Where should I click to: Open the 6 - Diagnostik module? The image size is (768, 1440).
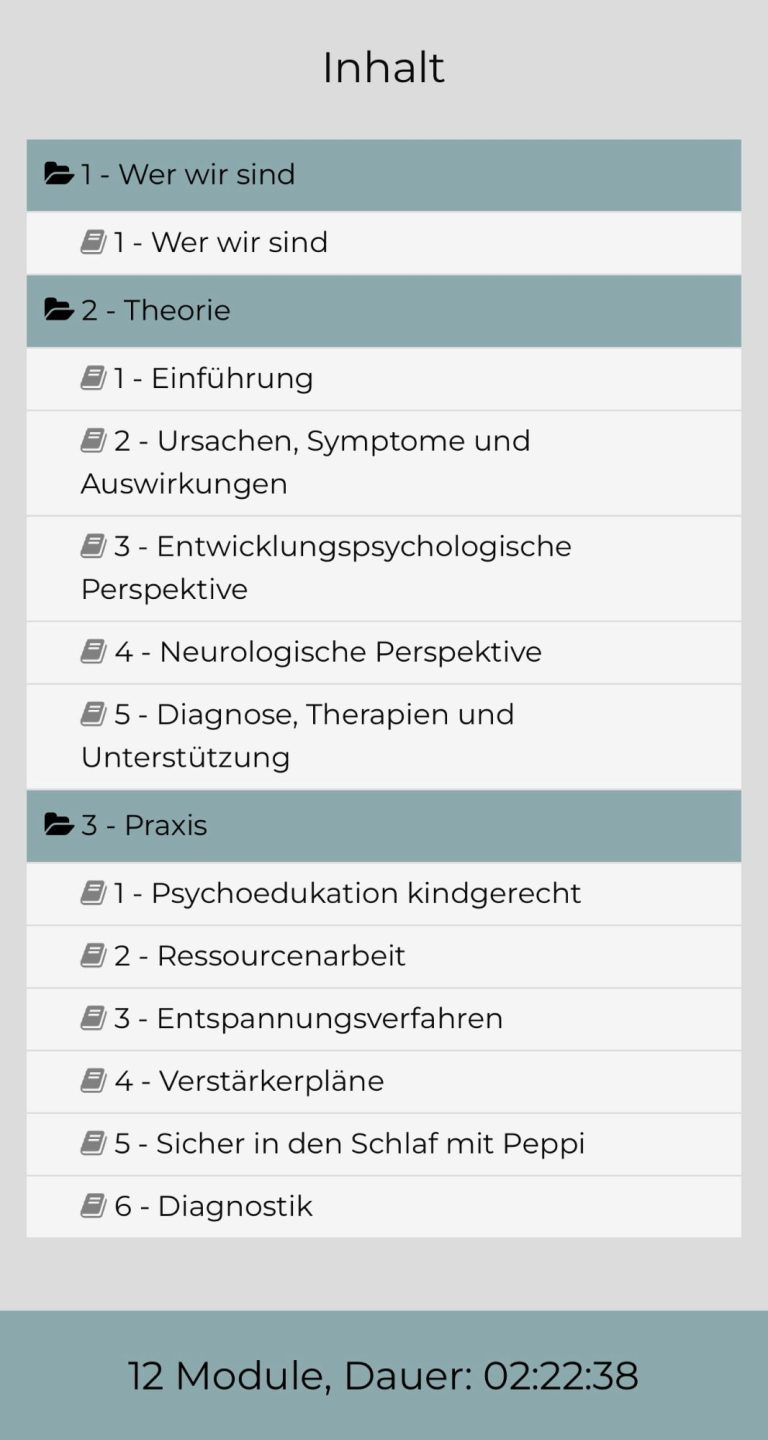[384, 1207]
